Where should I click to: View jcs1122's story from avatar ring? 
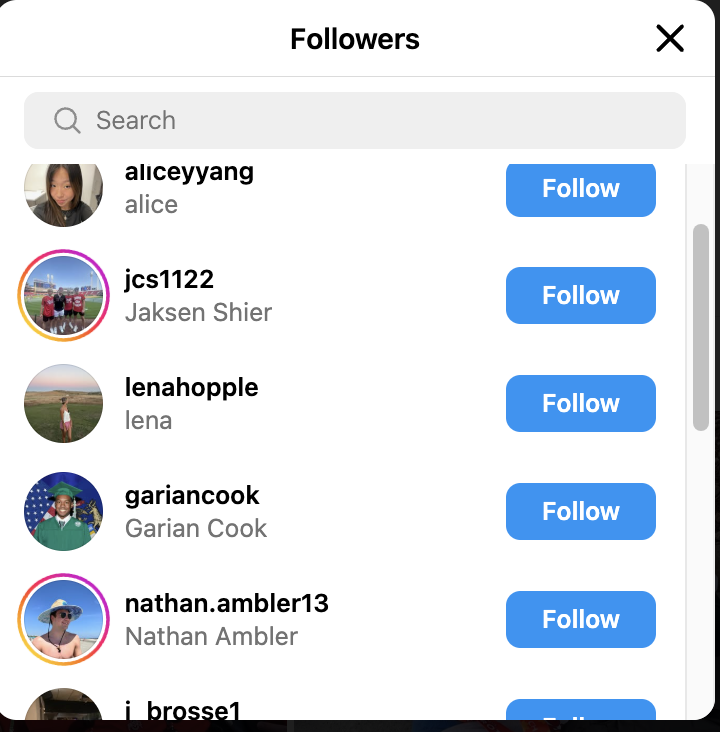click(63, 296)
